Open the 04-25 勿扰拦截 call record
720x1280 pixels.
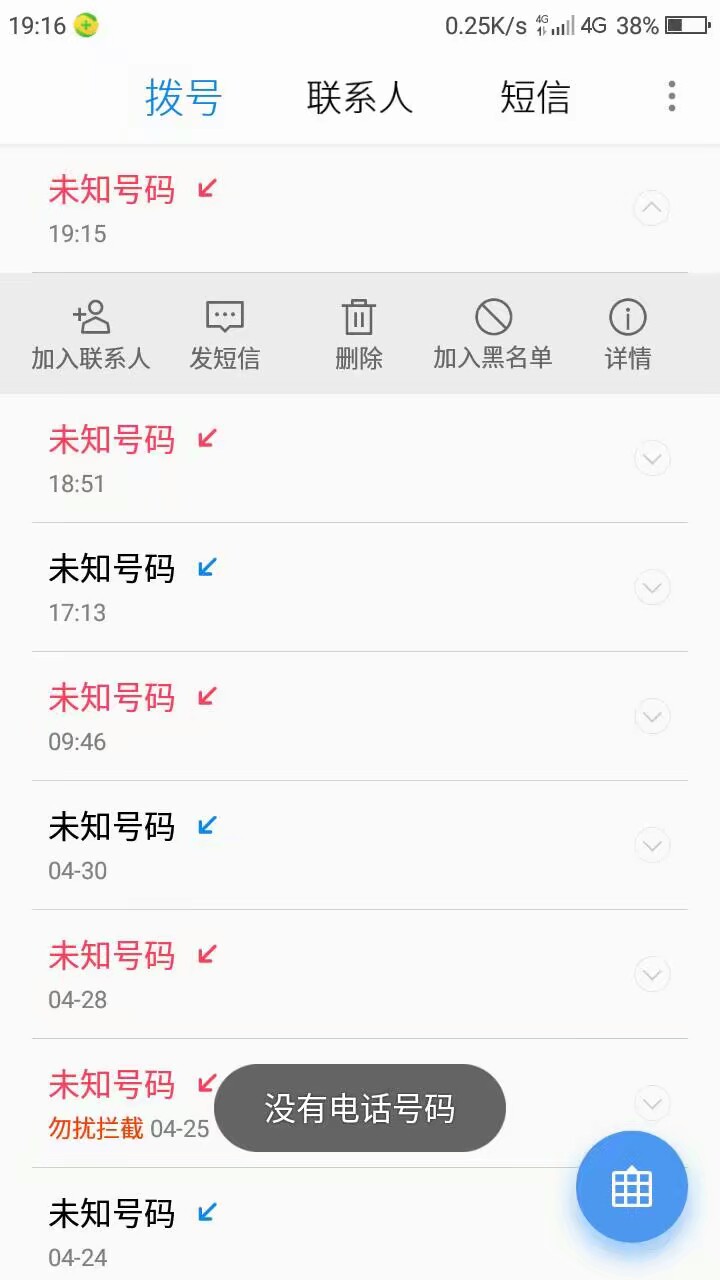tap(130, 1104)
